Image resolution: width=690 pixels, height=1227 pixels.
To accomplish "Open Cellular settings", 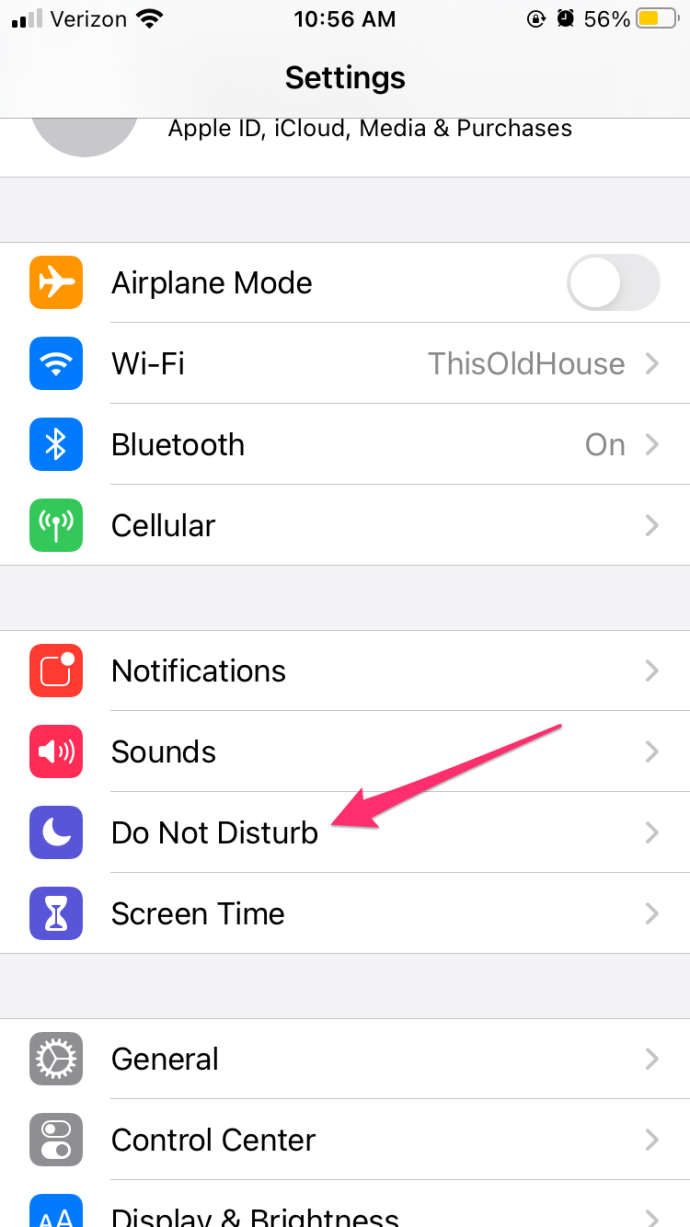I will 345,526.
